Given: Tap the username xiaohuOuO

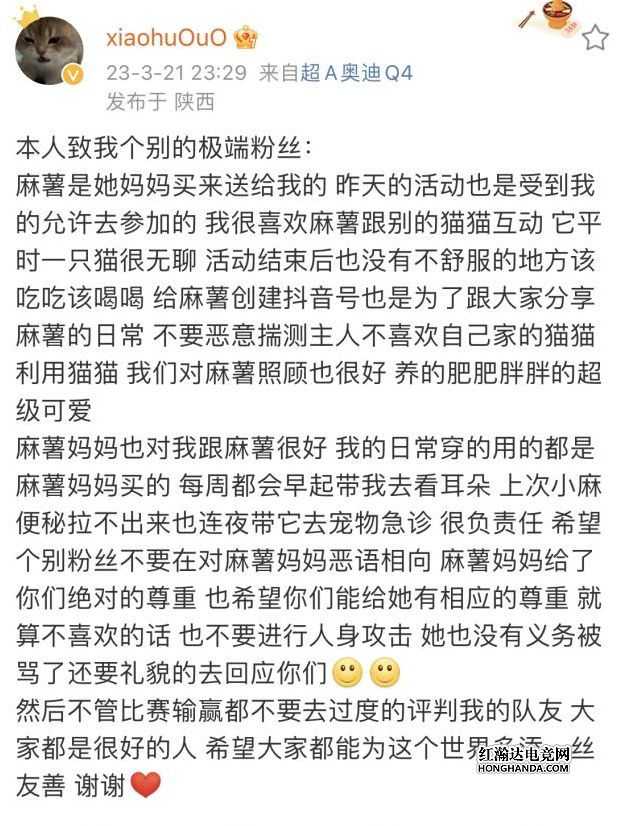Looking at the screenshot, I should pyautogui.click(x=166, y=37).
